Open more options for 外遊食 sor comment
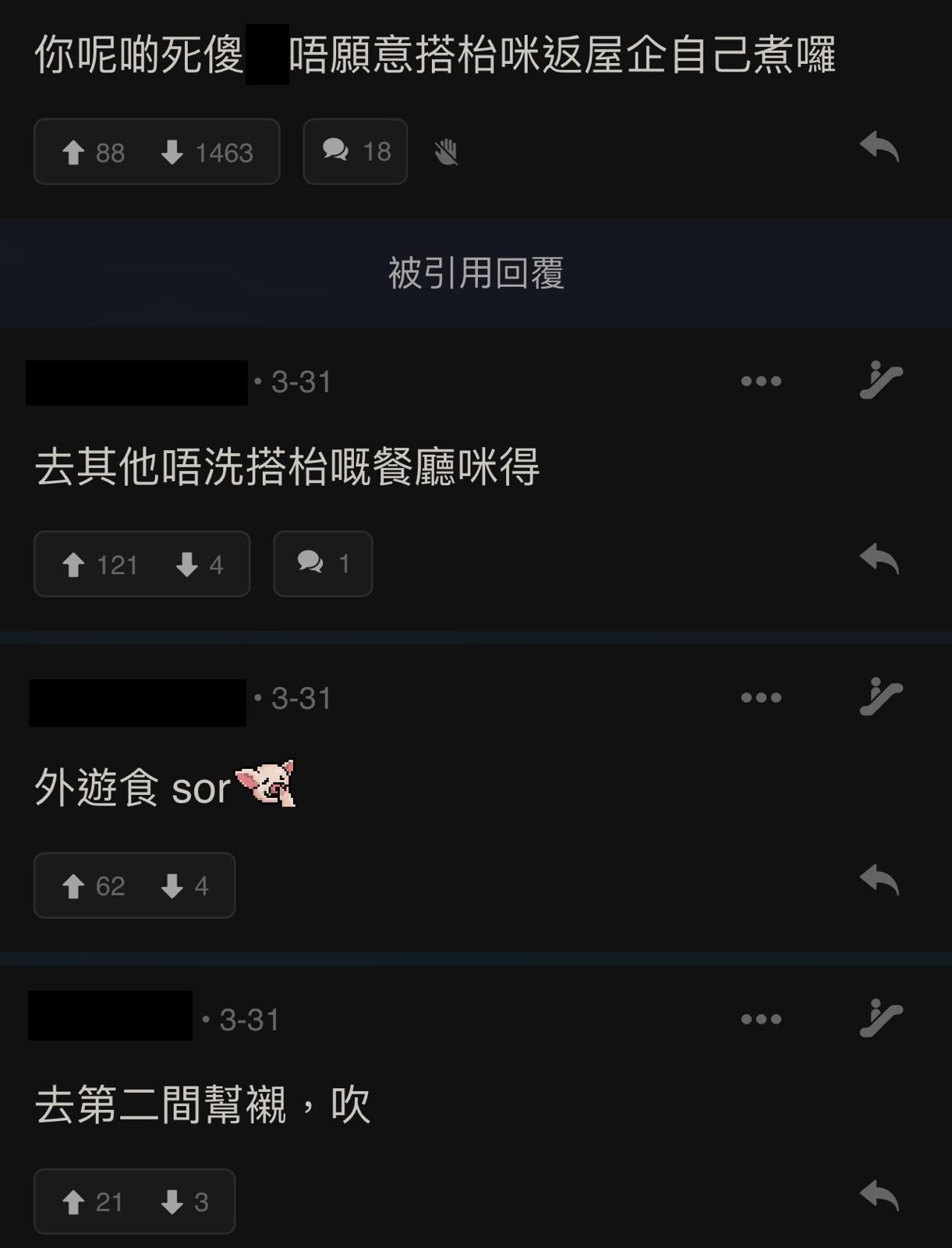 (x=761, y=697)
